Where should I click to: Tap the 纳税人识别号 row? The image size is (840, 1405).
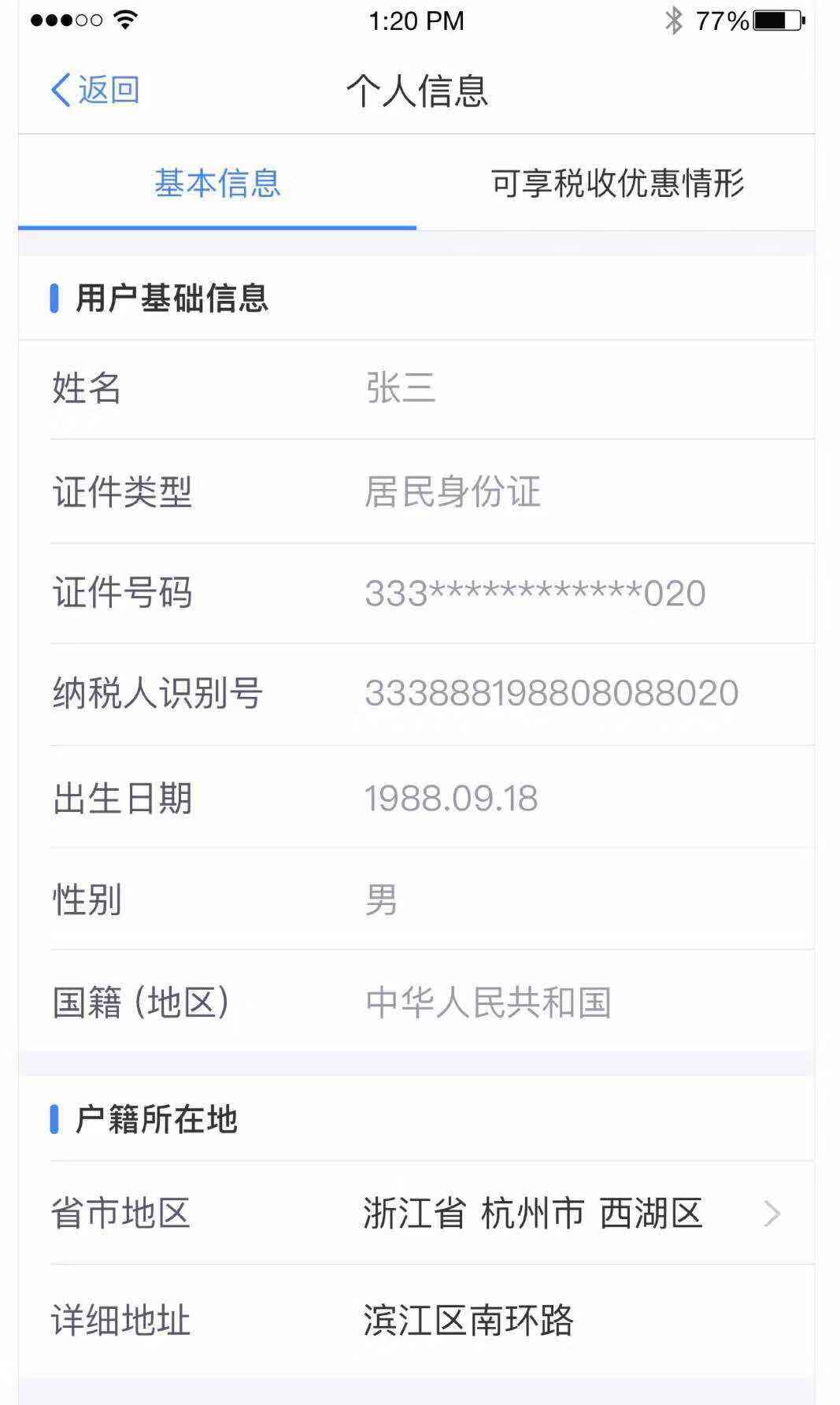click(x=551, y=693)
